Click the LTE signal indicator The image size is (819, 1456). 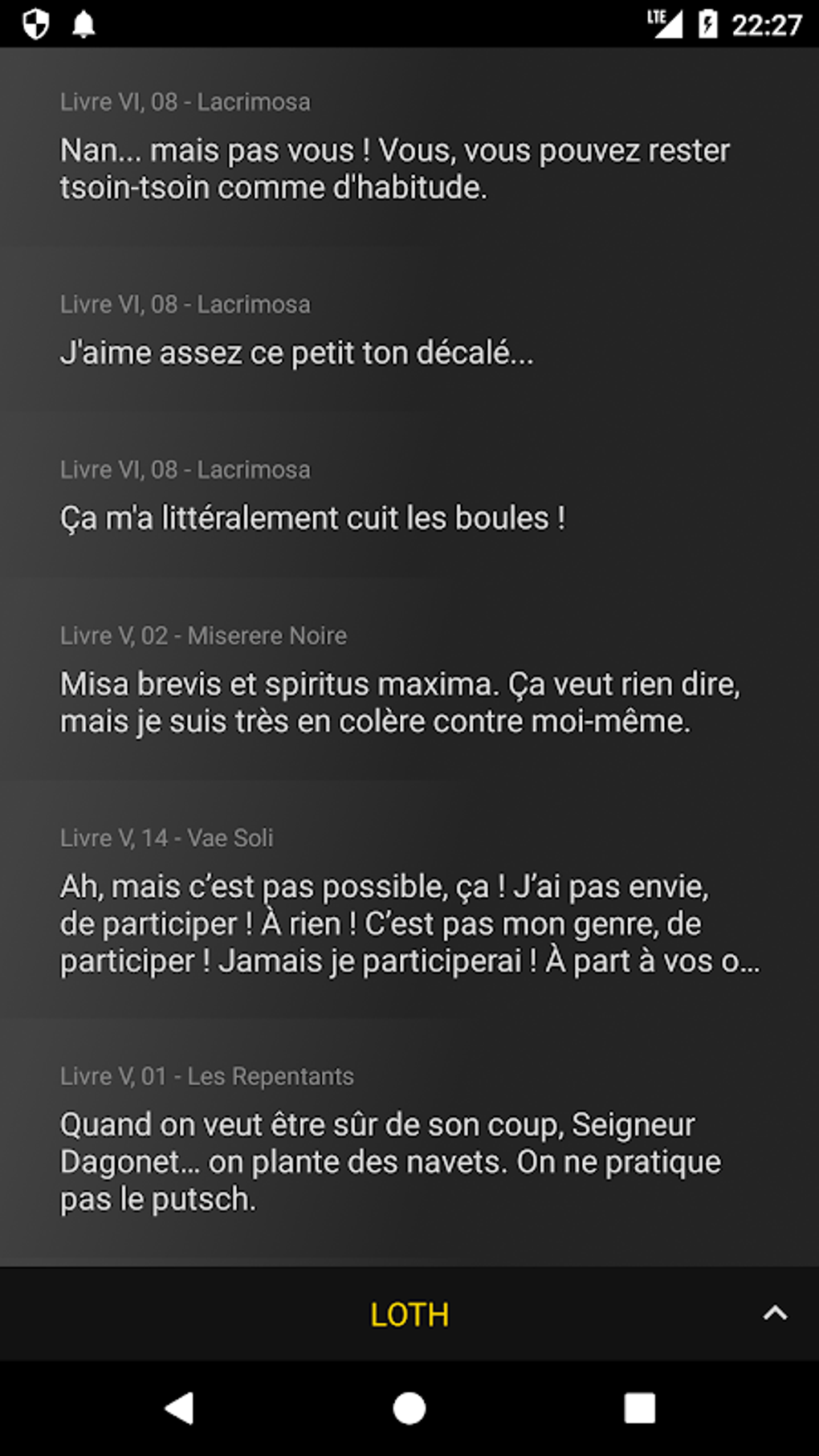click(665, 22)
